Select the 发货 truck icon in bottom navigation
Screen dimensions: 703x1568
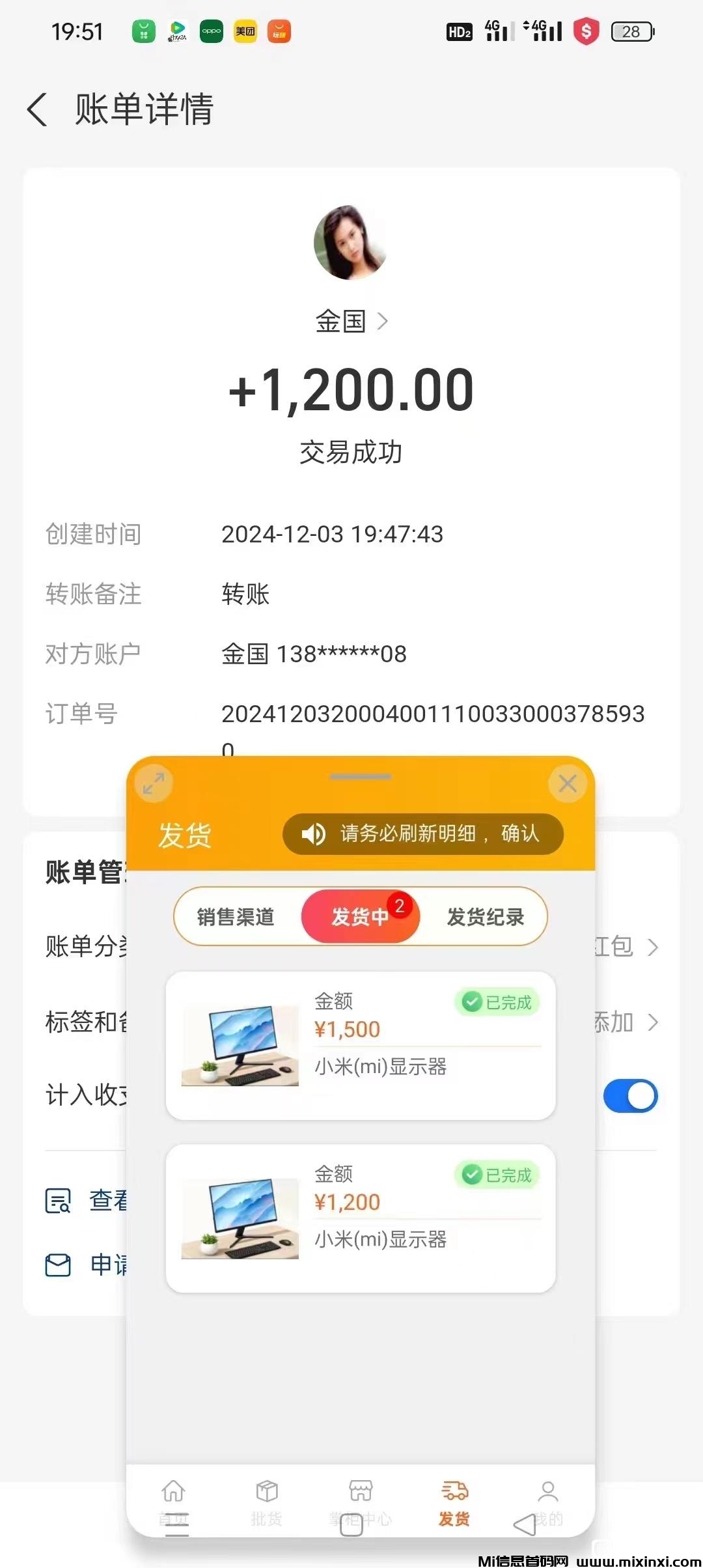pos(454,1491)
